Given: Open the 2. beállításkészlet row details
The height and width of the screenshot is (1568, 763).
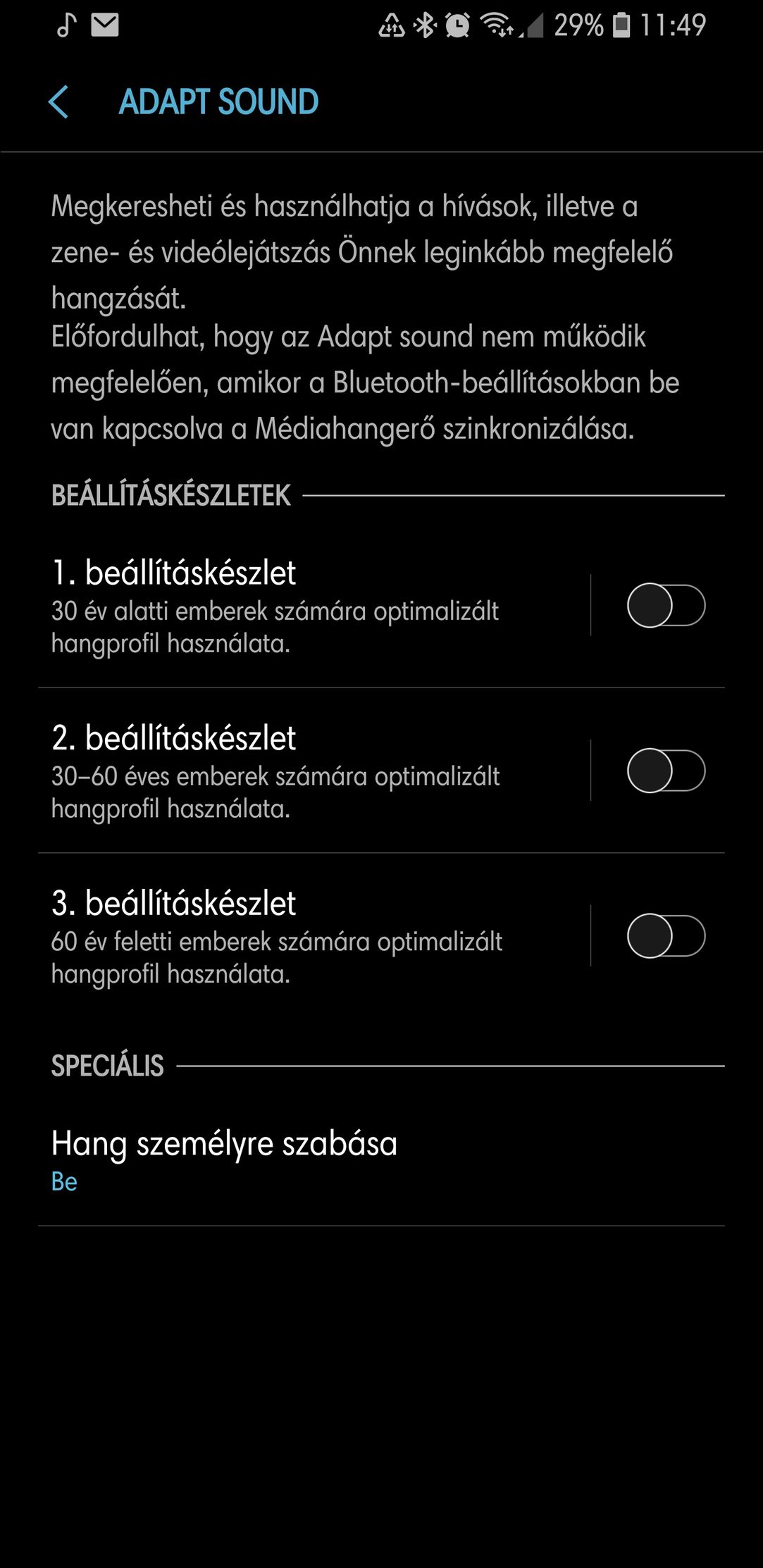Looking at the screenshot, I should [x=314, y=771].
